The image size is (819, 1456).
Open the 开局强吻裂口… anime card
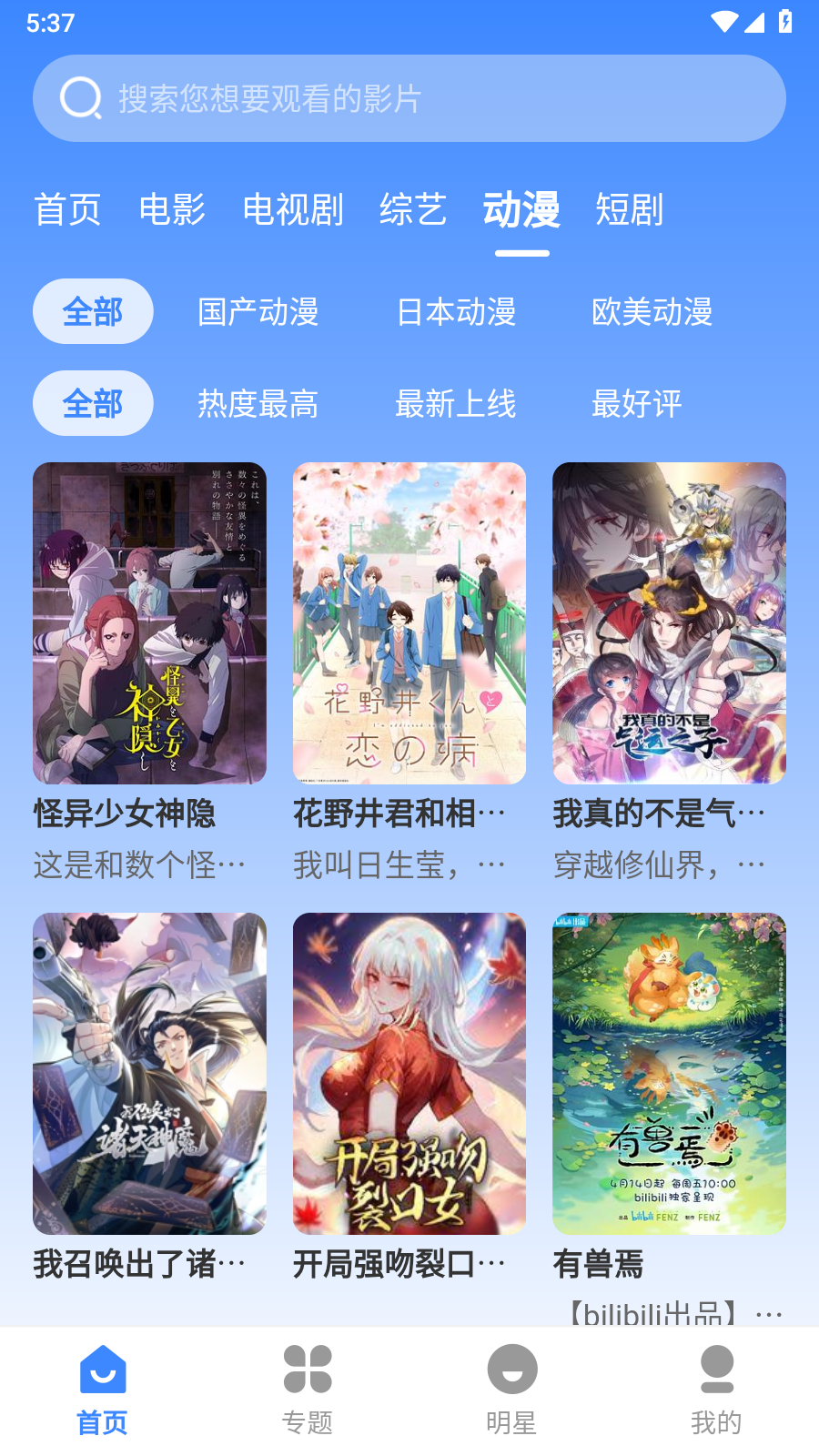coord(409,1074)
